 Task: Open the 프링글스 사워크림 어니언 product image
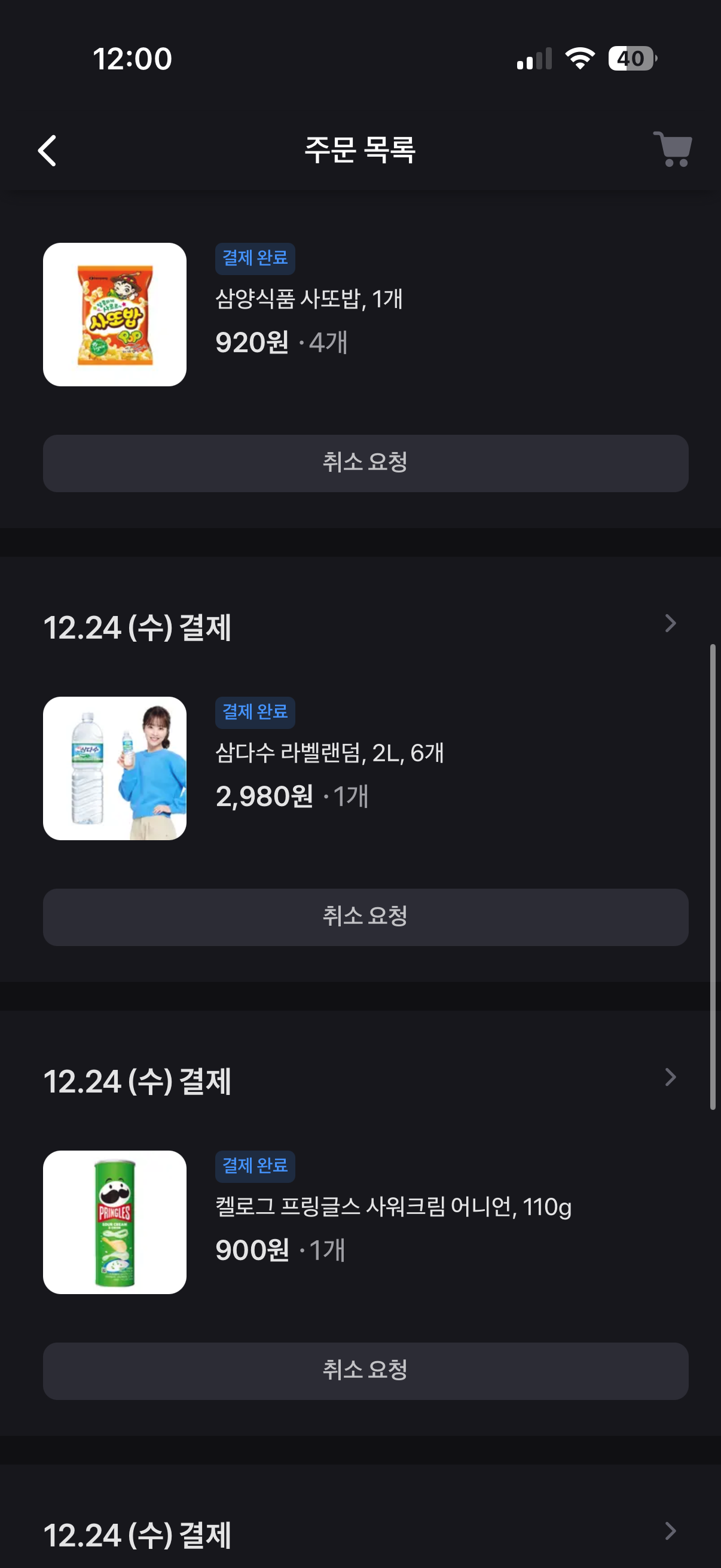pyautogui.click(x=114, y=1222)
